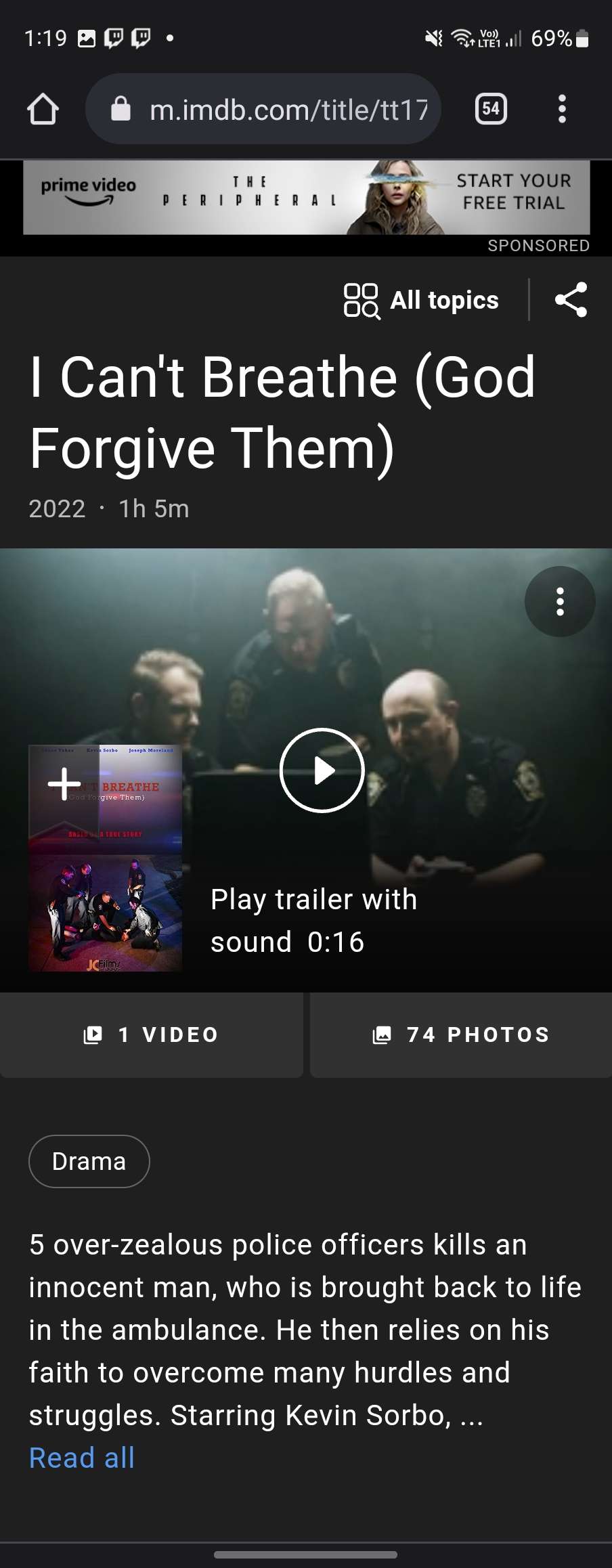Go to the browser home page
612x1568 pixels.
point(43,109)
